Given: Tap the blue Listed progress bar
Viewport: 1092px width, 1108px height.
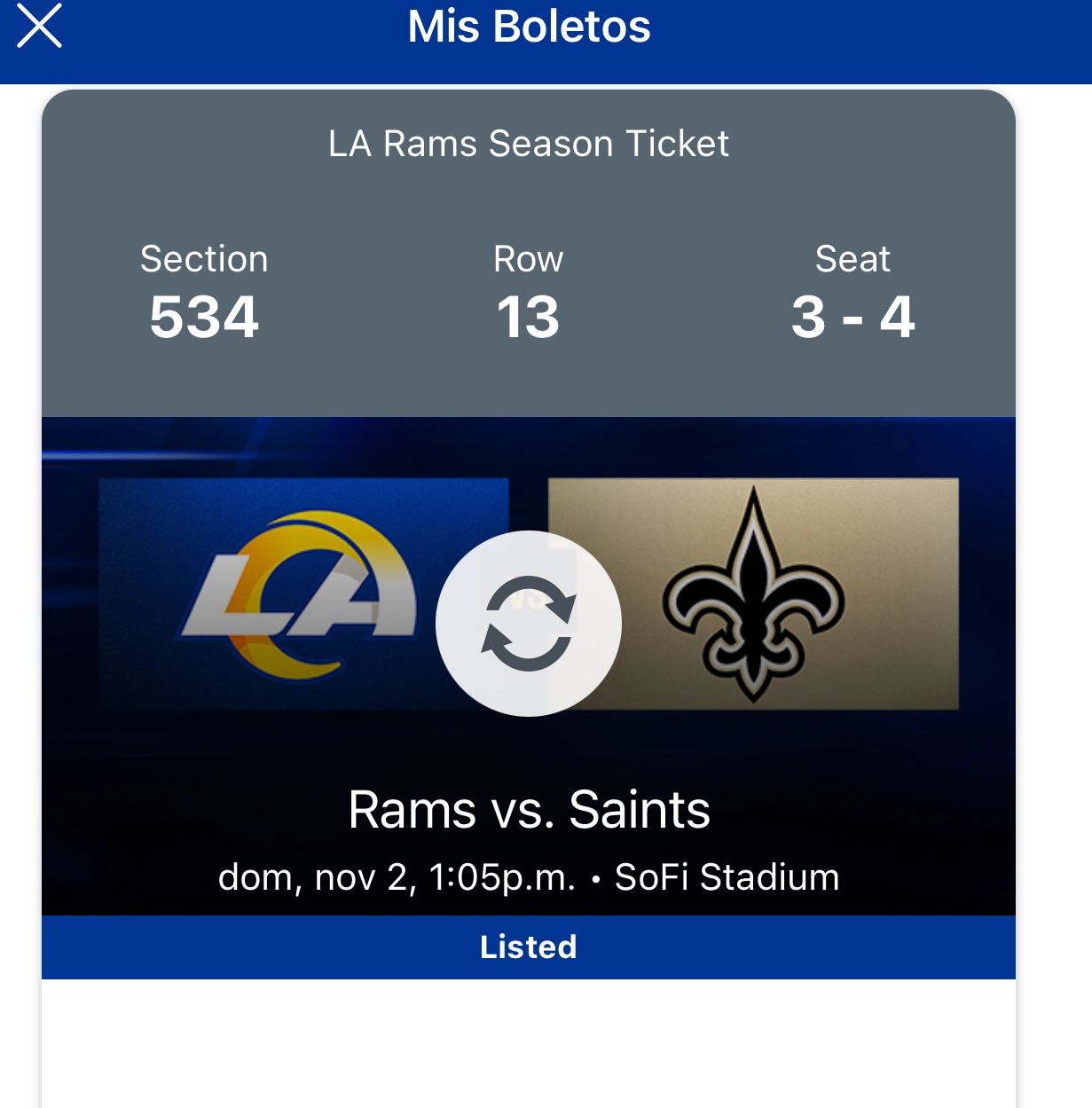Looking at the screenshot, I should [529, 946].
